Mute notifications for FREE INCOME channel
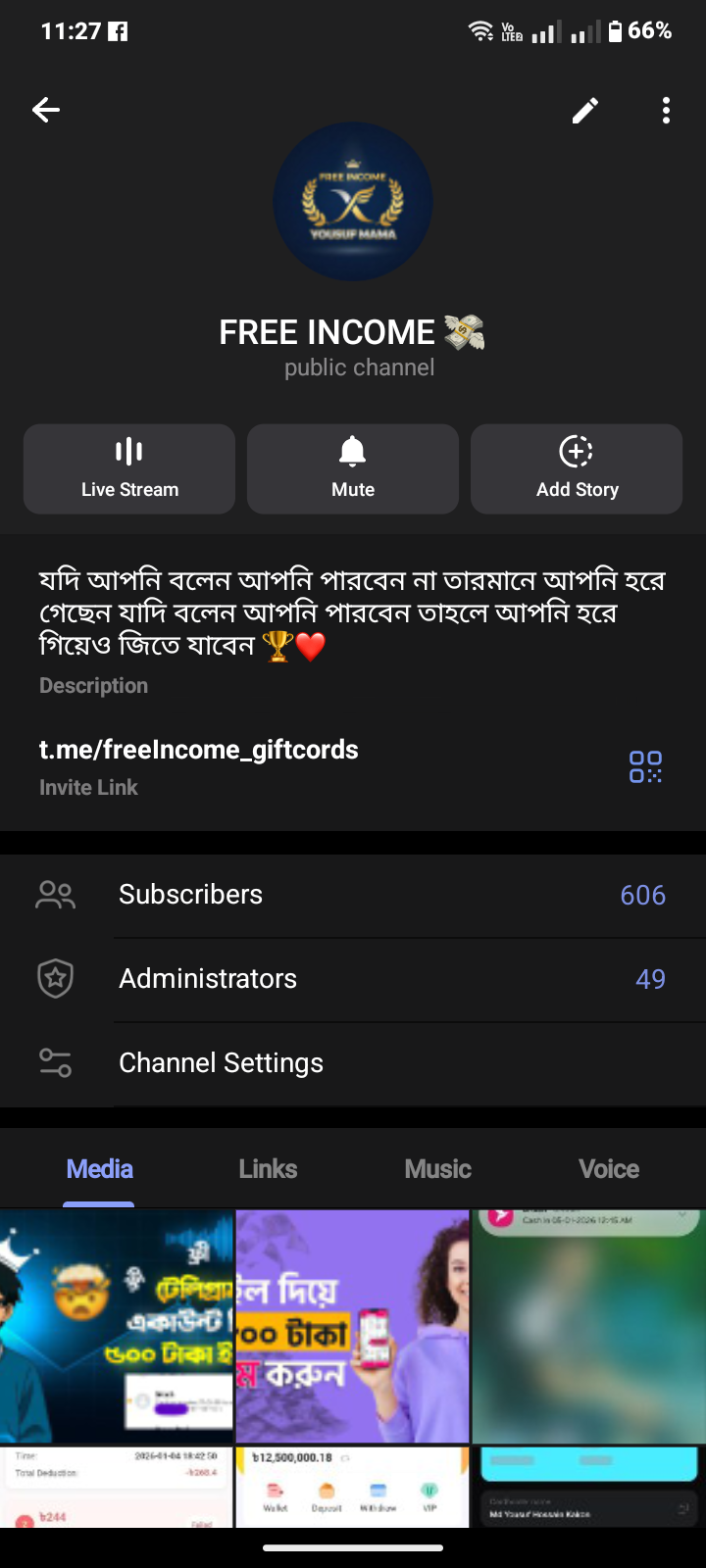Image resolution: width=706 pixels, height=1568 pixels. 352,468
